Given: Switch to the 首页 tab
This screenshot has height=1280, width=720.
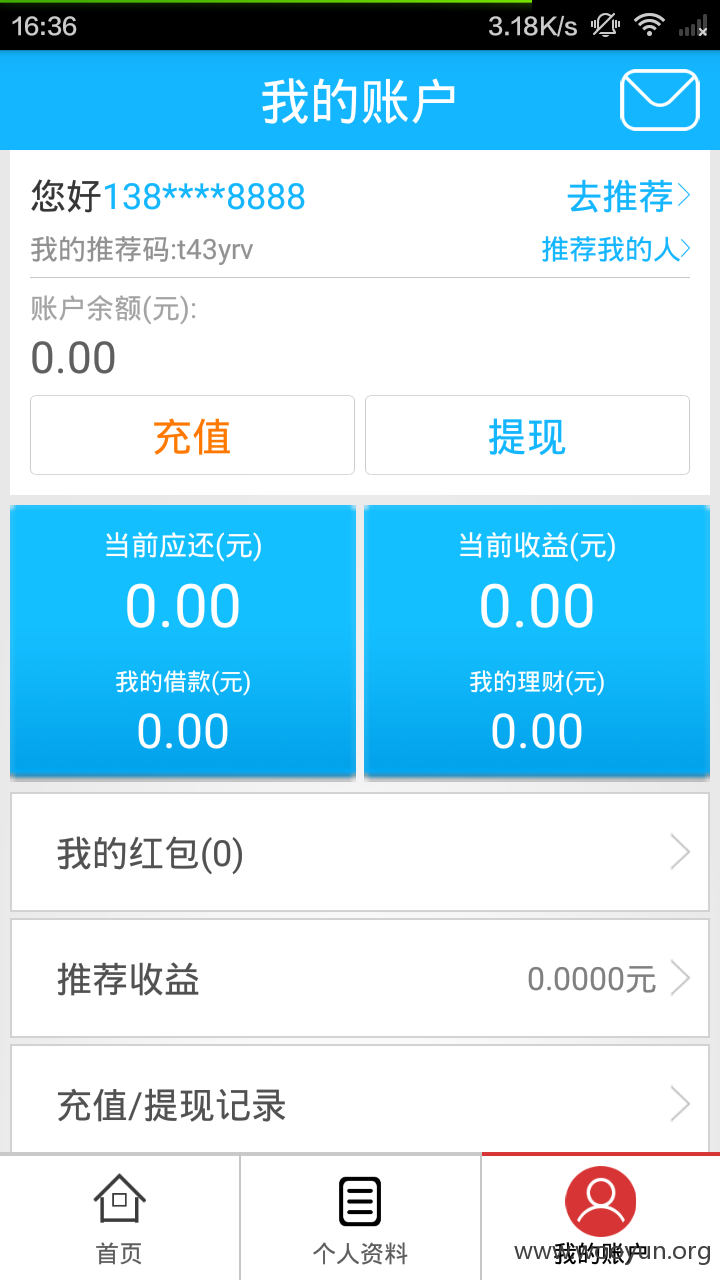Looking at the screenshot, I should point(120,1217).
